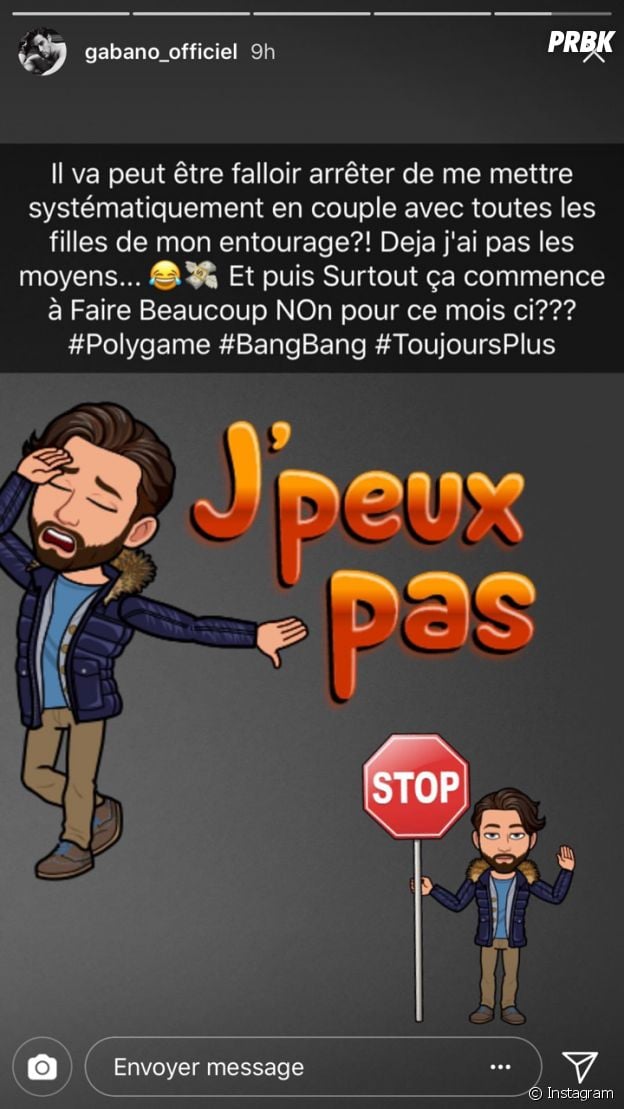The image size is (624, 1109).
Task: Open the camera to reply
Action: click(x=42, y=1067)
